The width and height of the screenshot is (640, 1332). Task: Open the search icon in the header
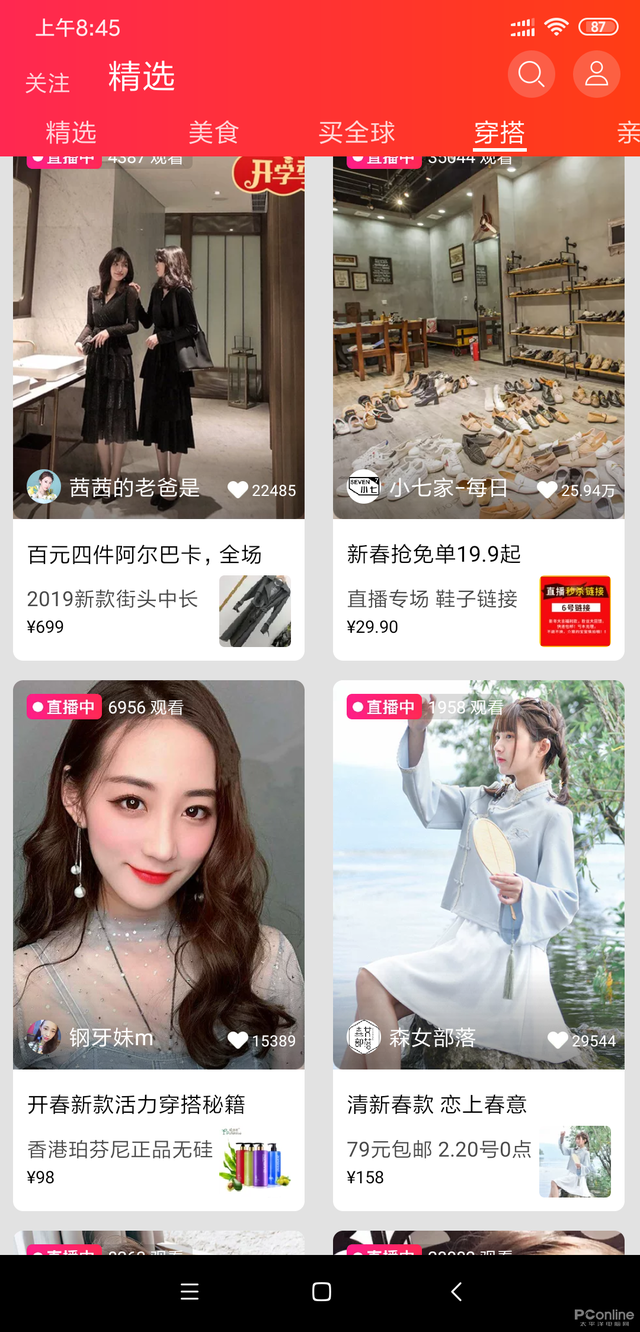click(532, 74)
